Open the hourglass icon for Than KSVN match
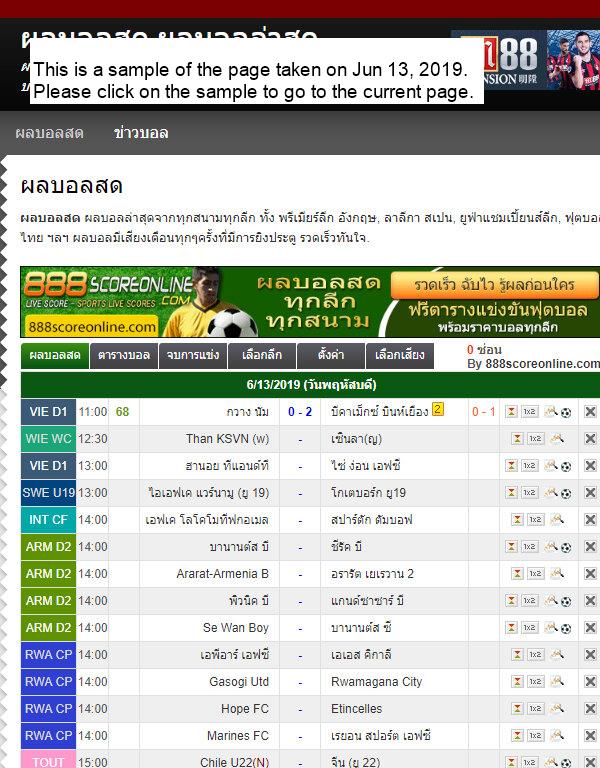600x768 pixels. pyautogui.click(x=517, y=439)
